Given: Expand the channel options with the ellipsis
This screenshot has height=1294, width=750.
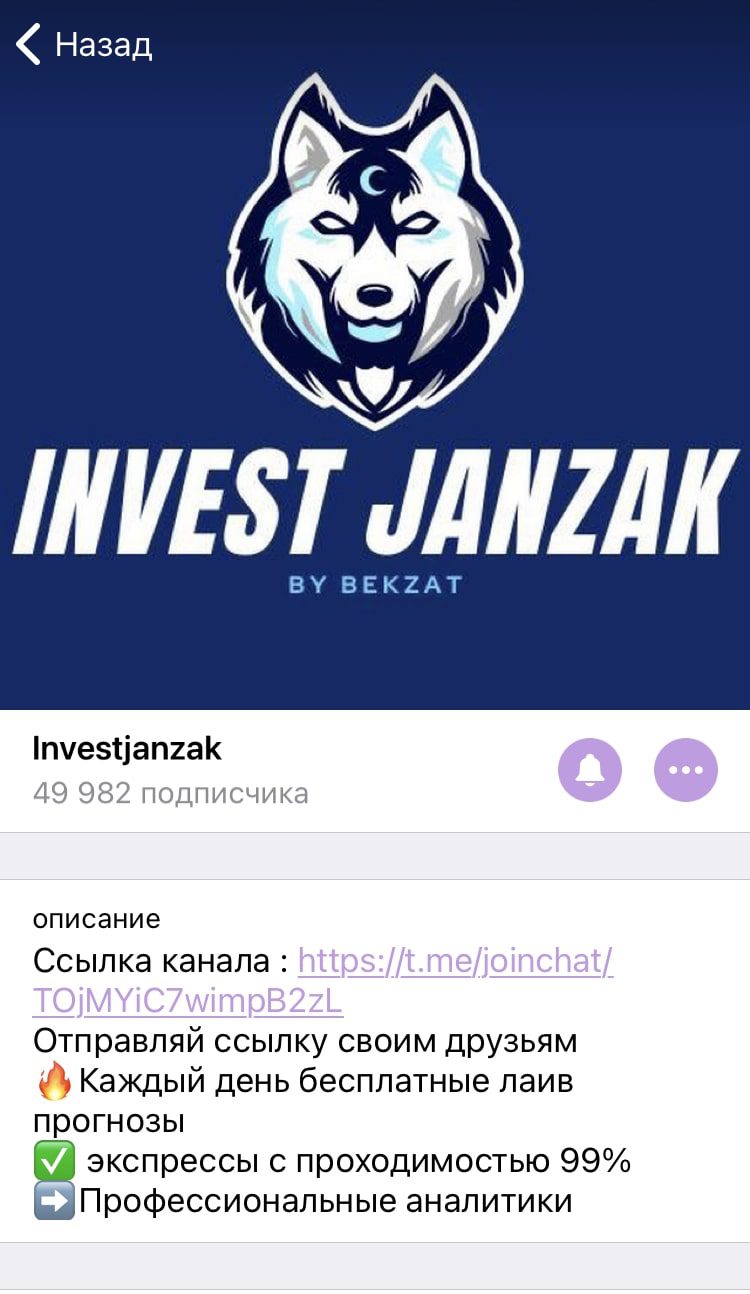Looking at the screenshot, I should pos(684,768).
